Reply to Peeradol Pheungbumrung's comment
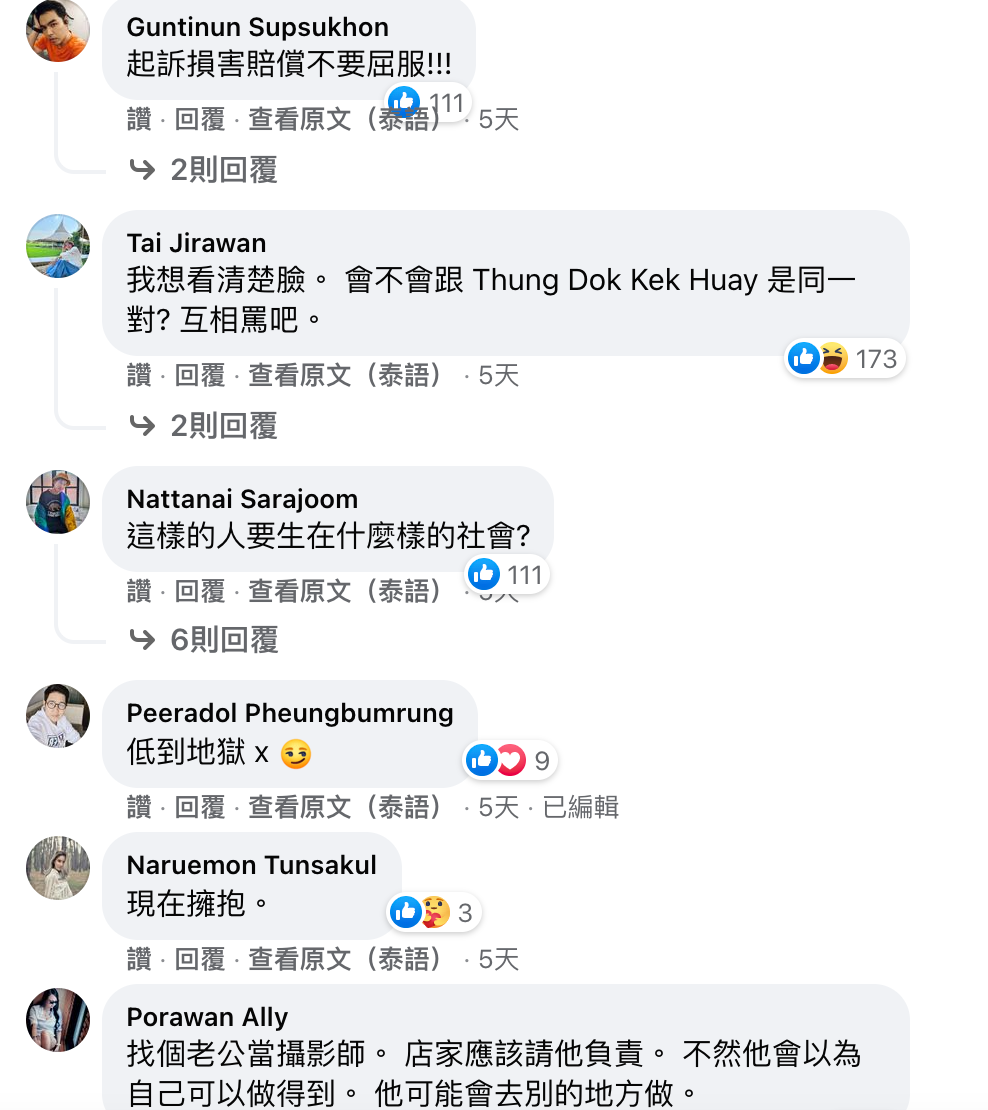988x1110 pixels. pyautogui.click(x=200, y=808)
